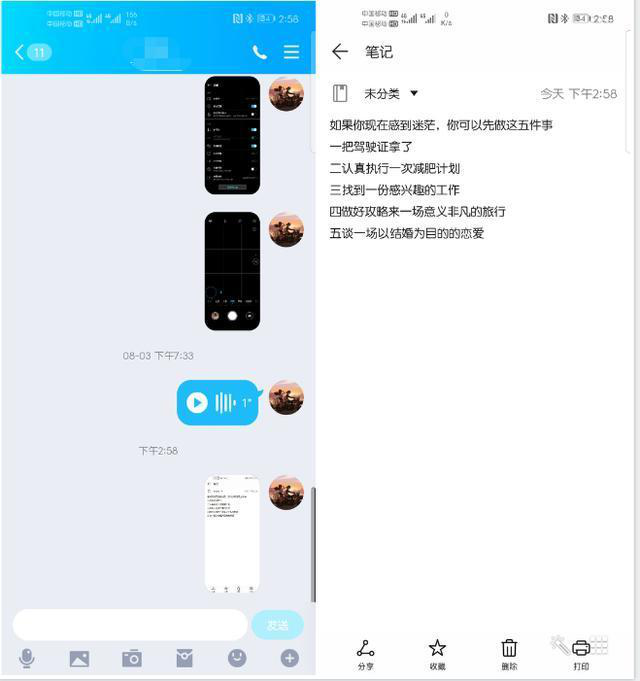Go back to the chat list

(x=32, y=52)
